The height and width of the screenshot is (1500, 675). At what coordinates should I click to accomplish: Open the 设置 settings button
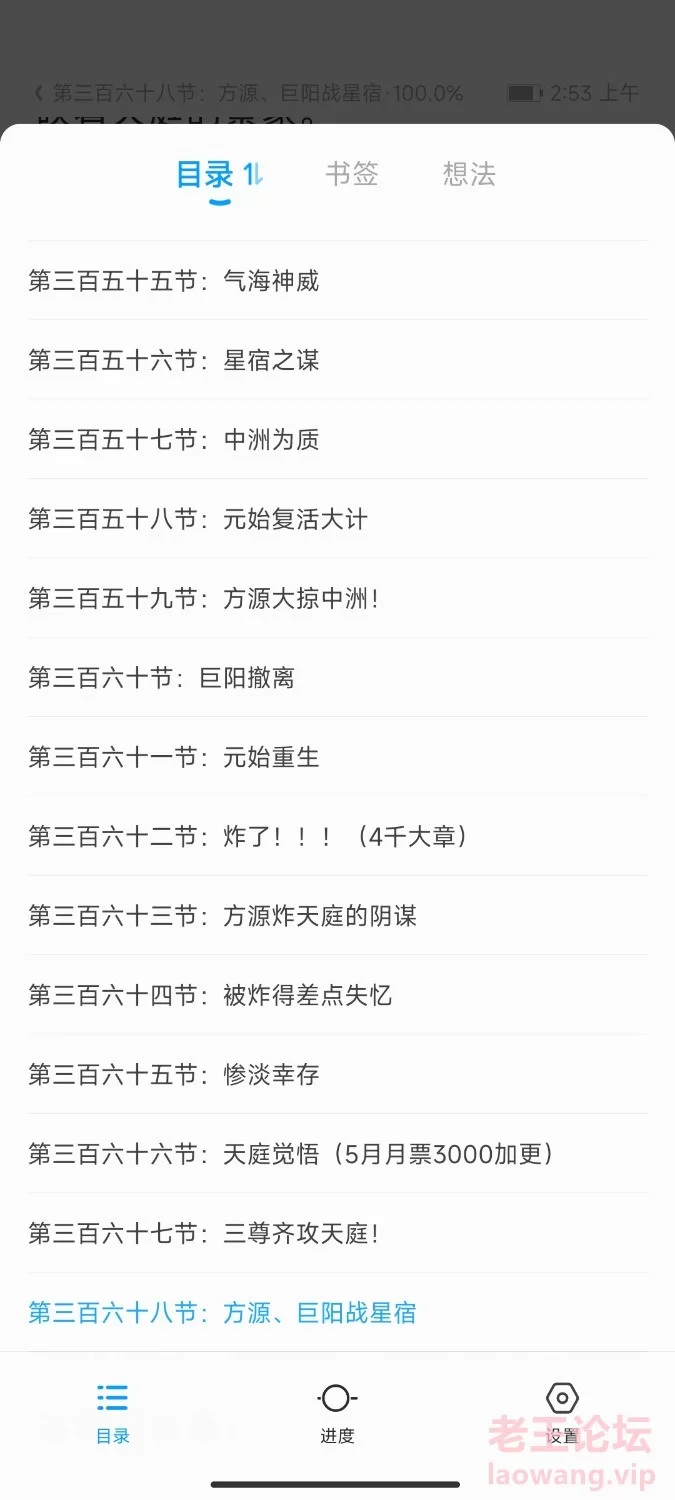point(562,1414)
